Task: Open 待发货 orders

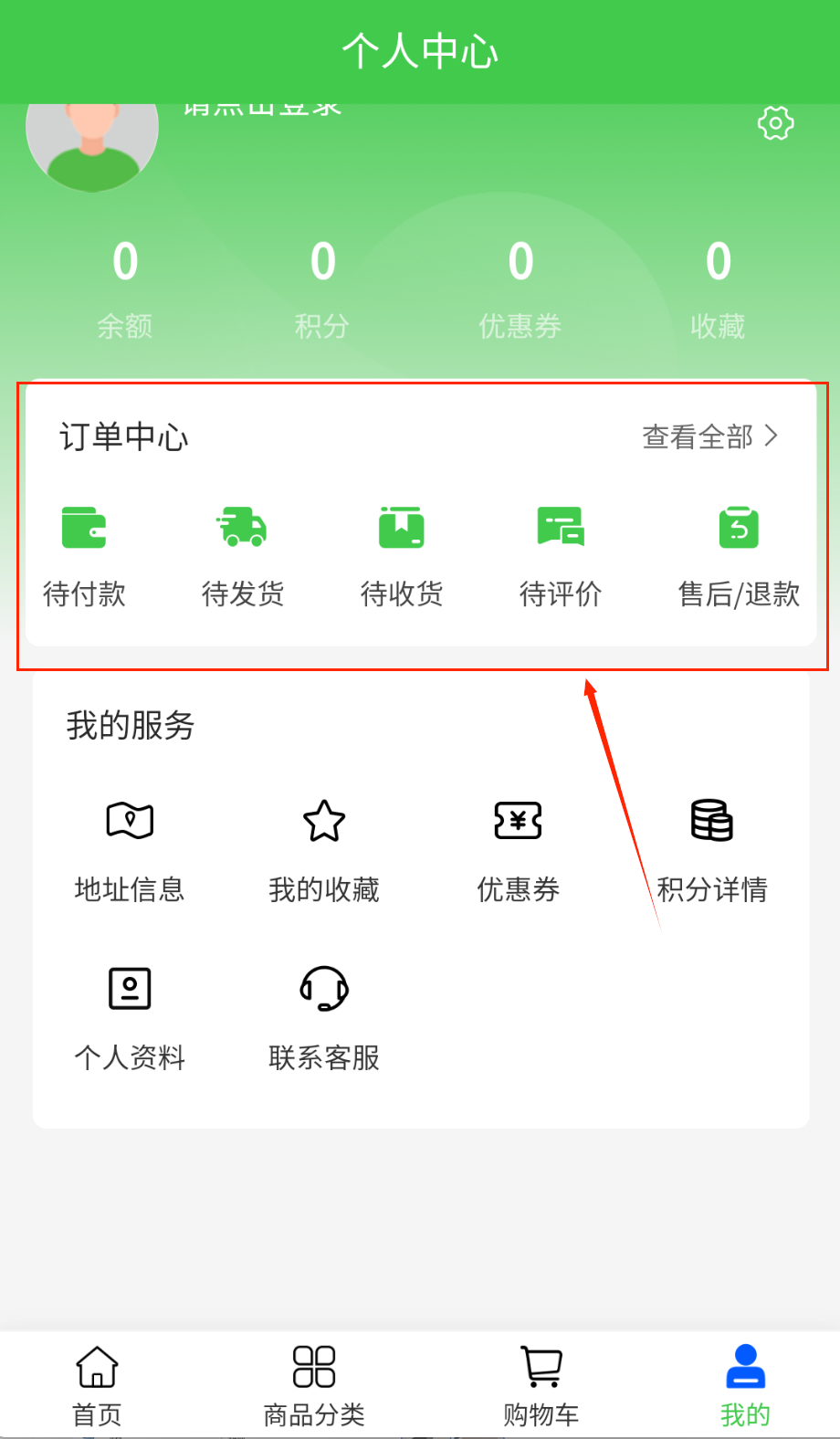Action: tap(242, 553)
